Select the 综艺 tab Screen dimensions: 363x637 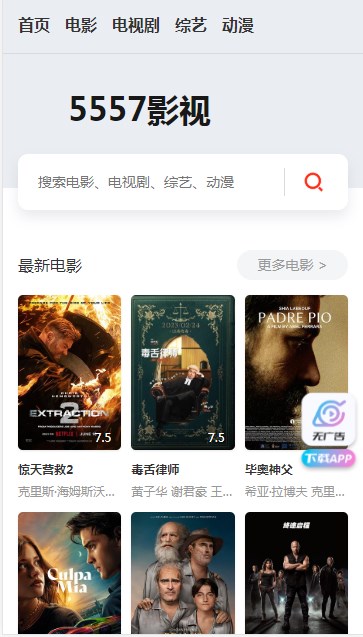191,26
